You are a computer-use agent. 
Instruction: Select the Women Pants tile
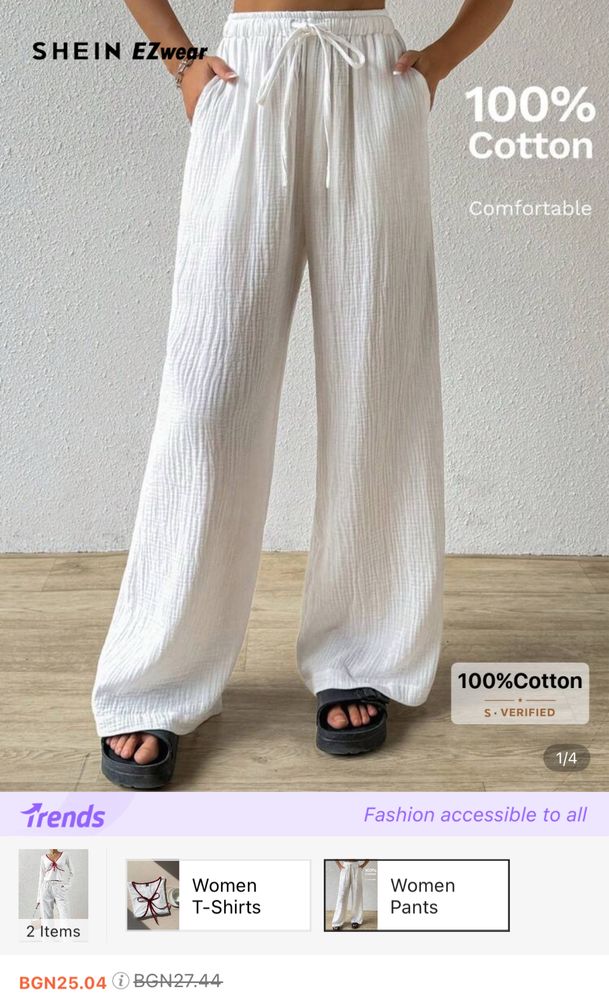tap(416, 896)
